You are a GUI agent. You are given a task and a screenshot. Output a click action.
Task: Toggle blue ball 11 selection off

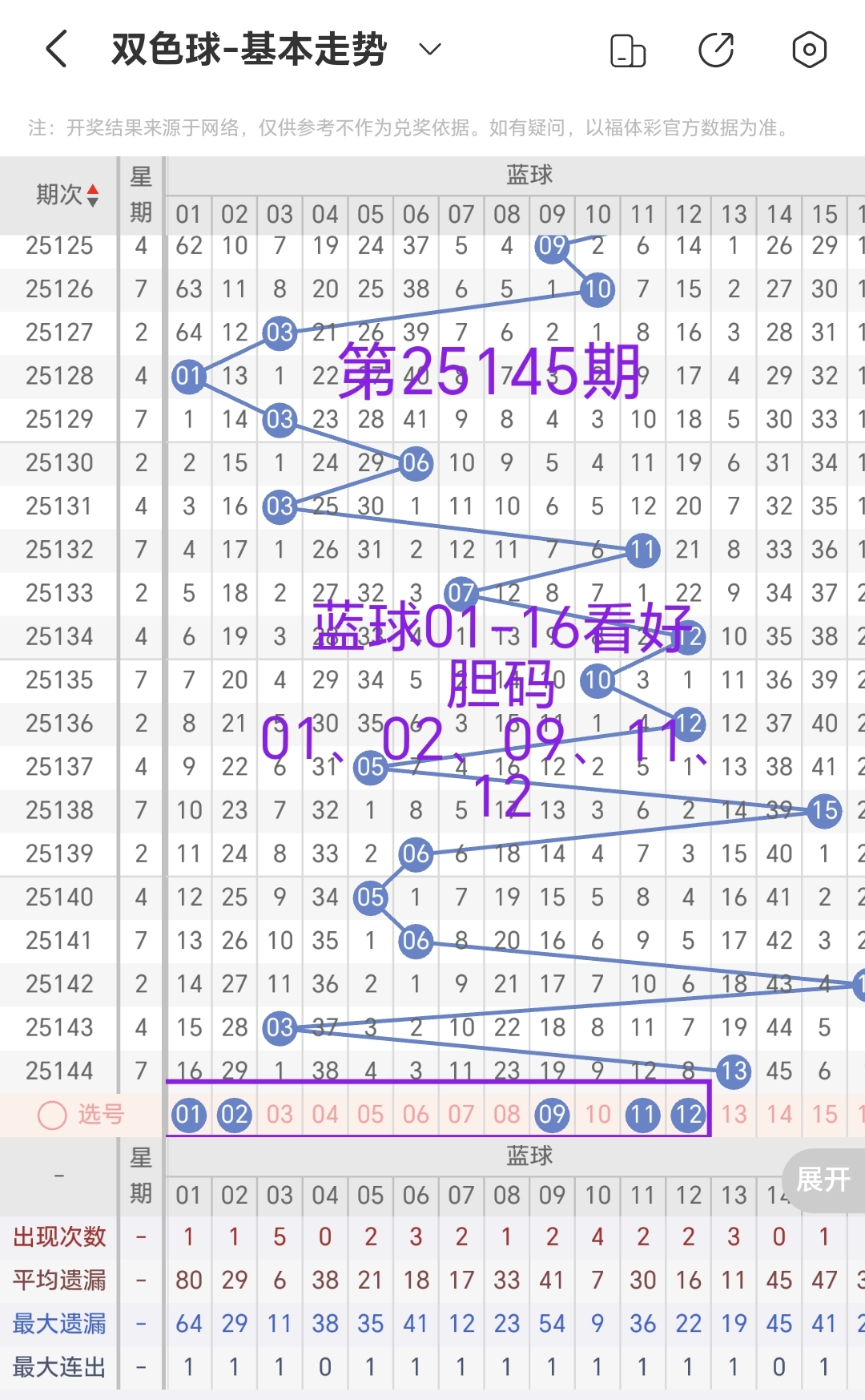[642, 1114]
